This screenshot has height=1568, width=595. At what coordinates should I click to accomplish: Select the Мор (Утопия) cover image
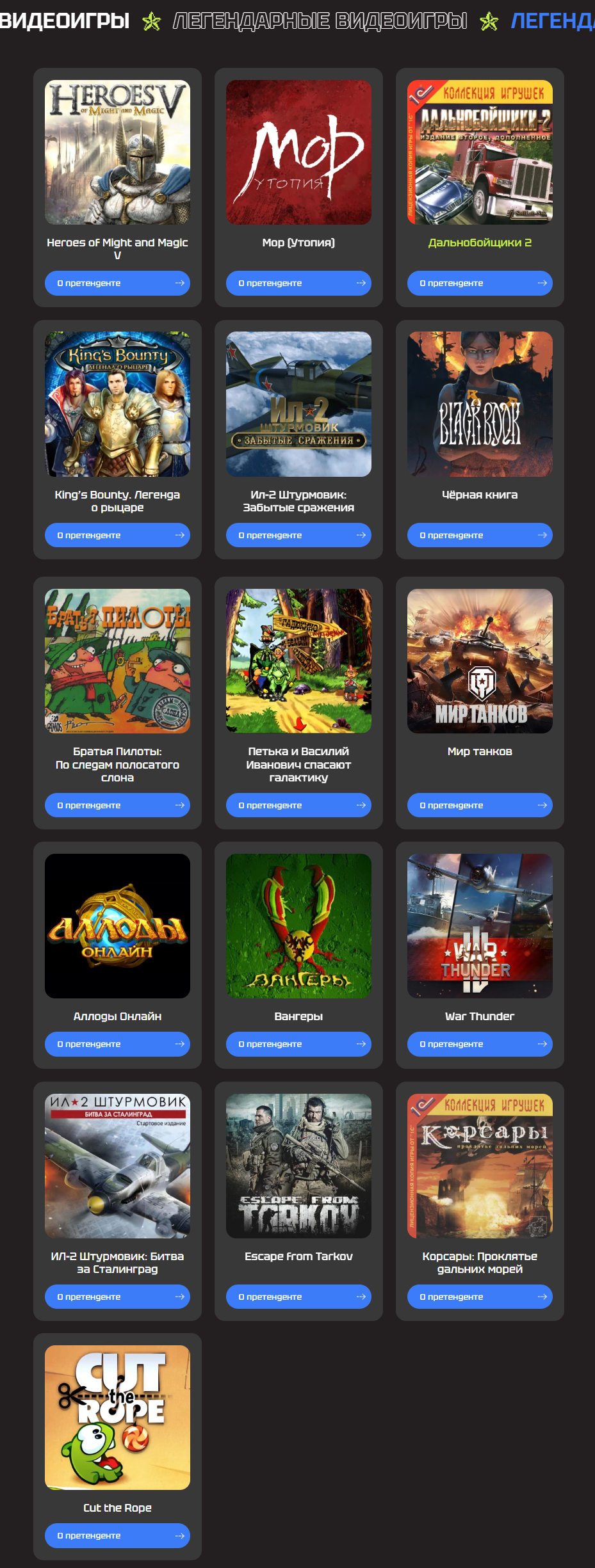[298, 152]
